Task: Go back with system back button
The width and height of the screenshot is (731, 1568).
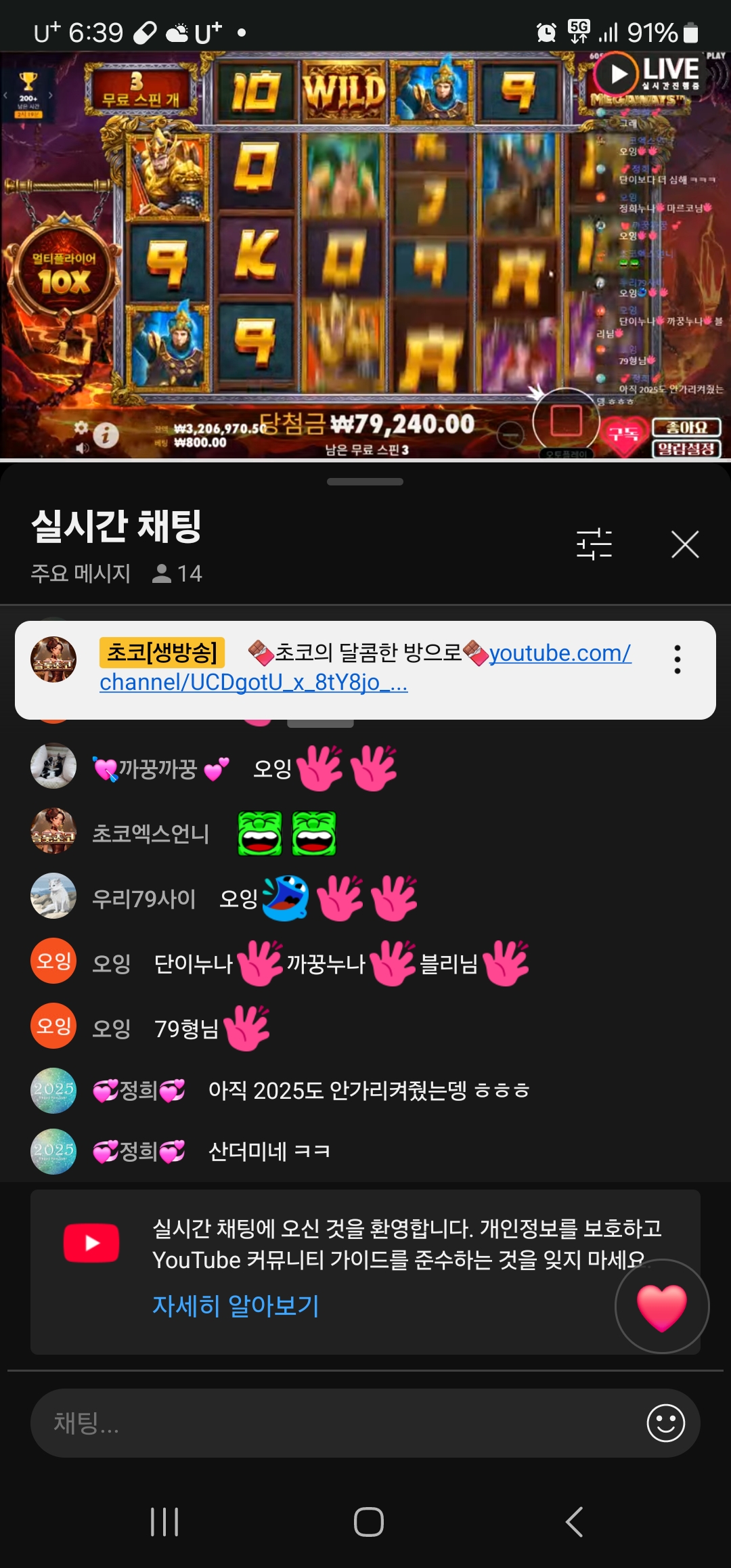Action: (x=574, y=1522)
